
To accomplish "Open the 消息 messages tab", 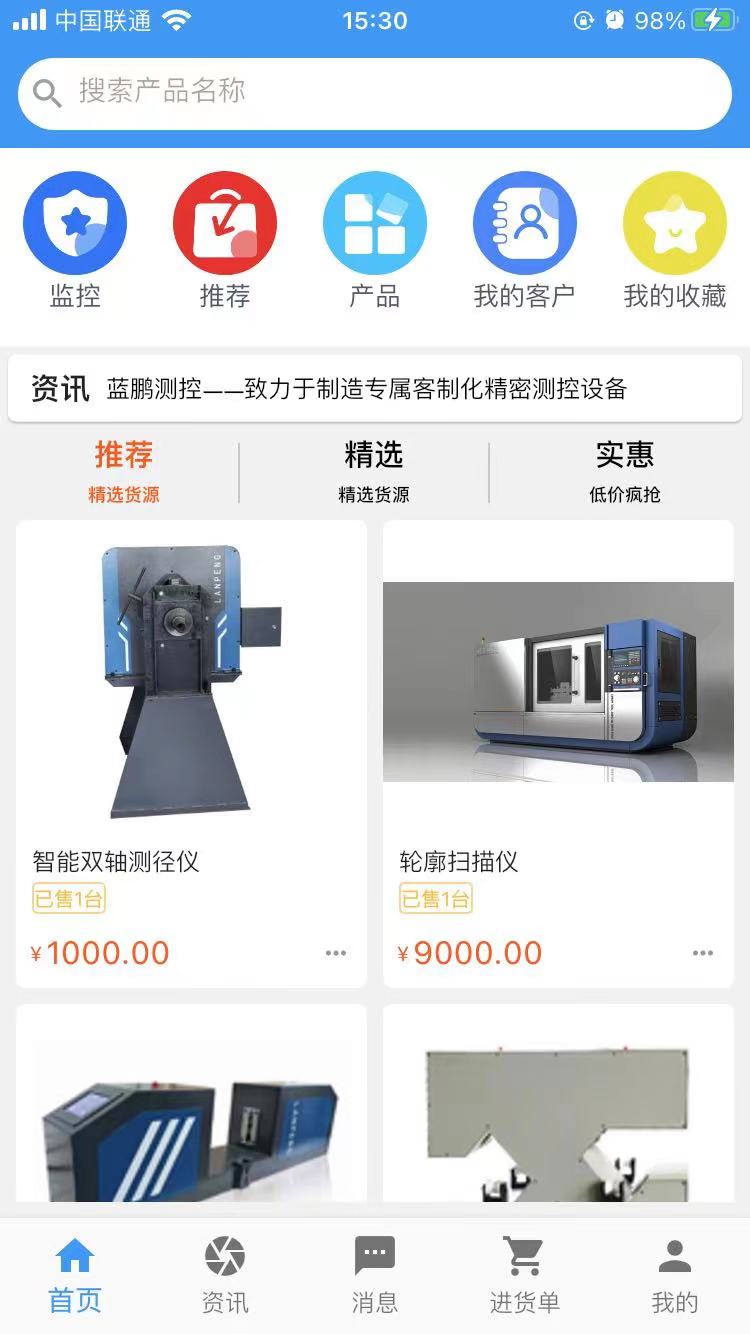I will (x=375, y=1275).
